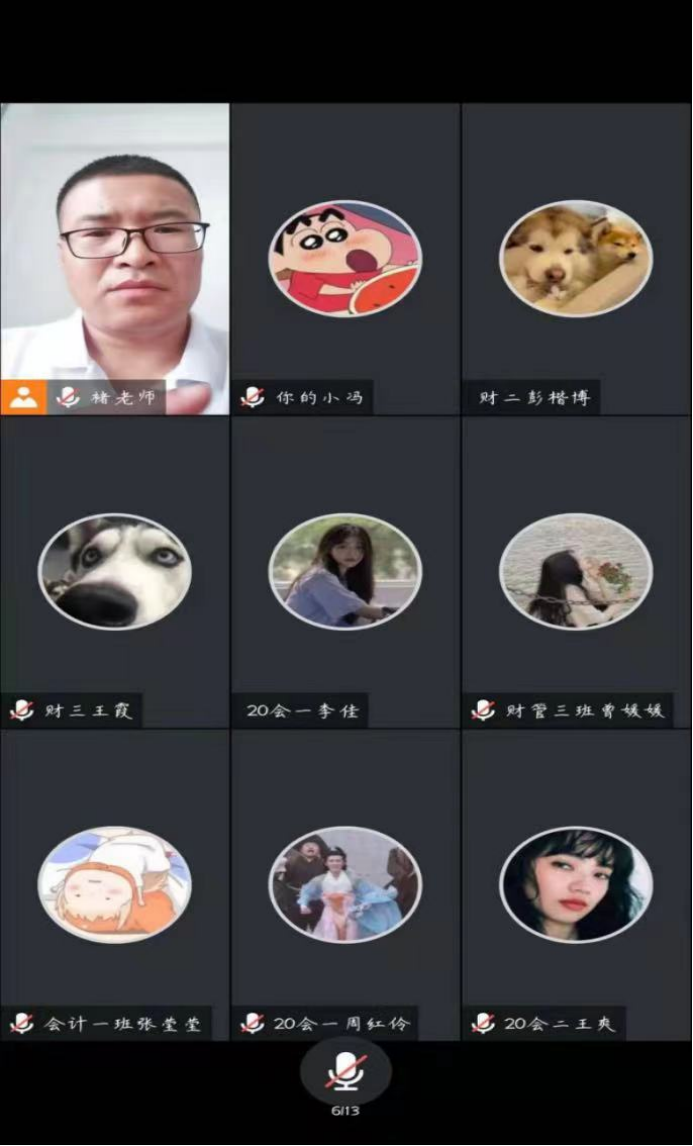Screen dimensions: 693x1146
Task: Open participant tile 20会二王爽
Action: point(576,885)
